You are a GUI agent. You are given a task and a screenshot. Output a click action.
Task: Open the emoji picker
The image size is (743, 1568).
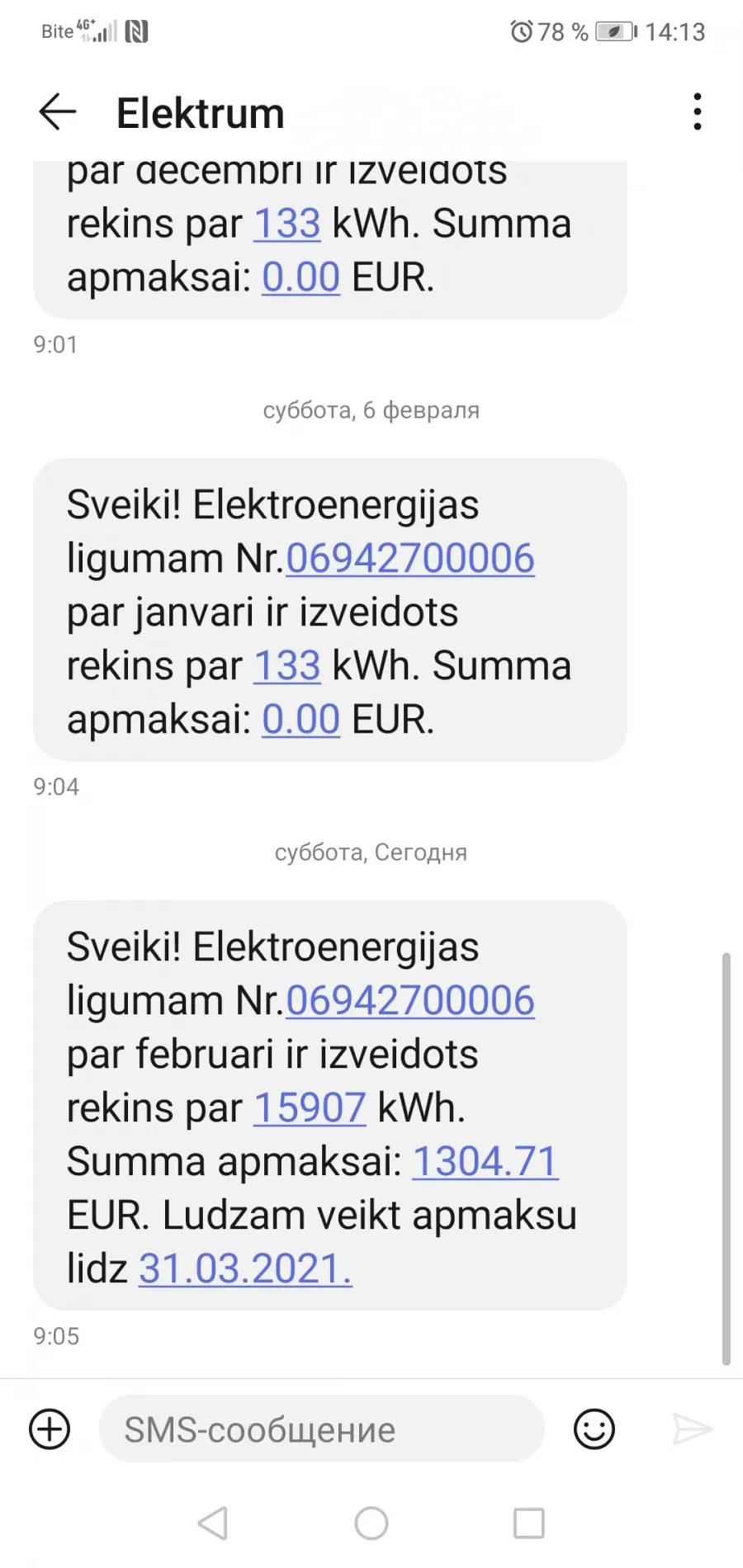click(594, 1429)
